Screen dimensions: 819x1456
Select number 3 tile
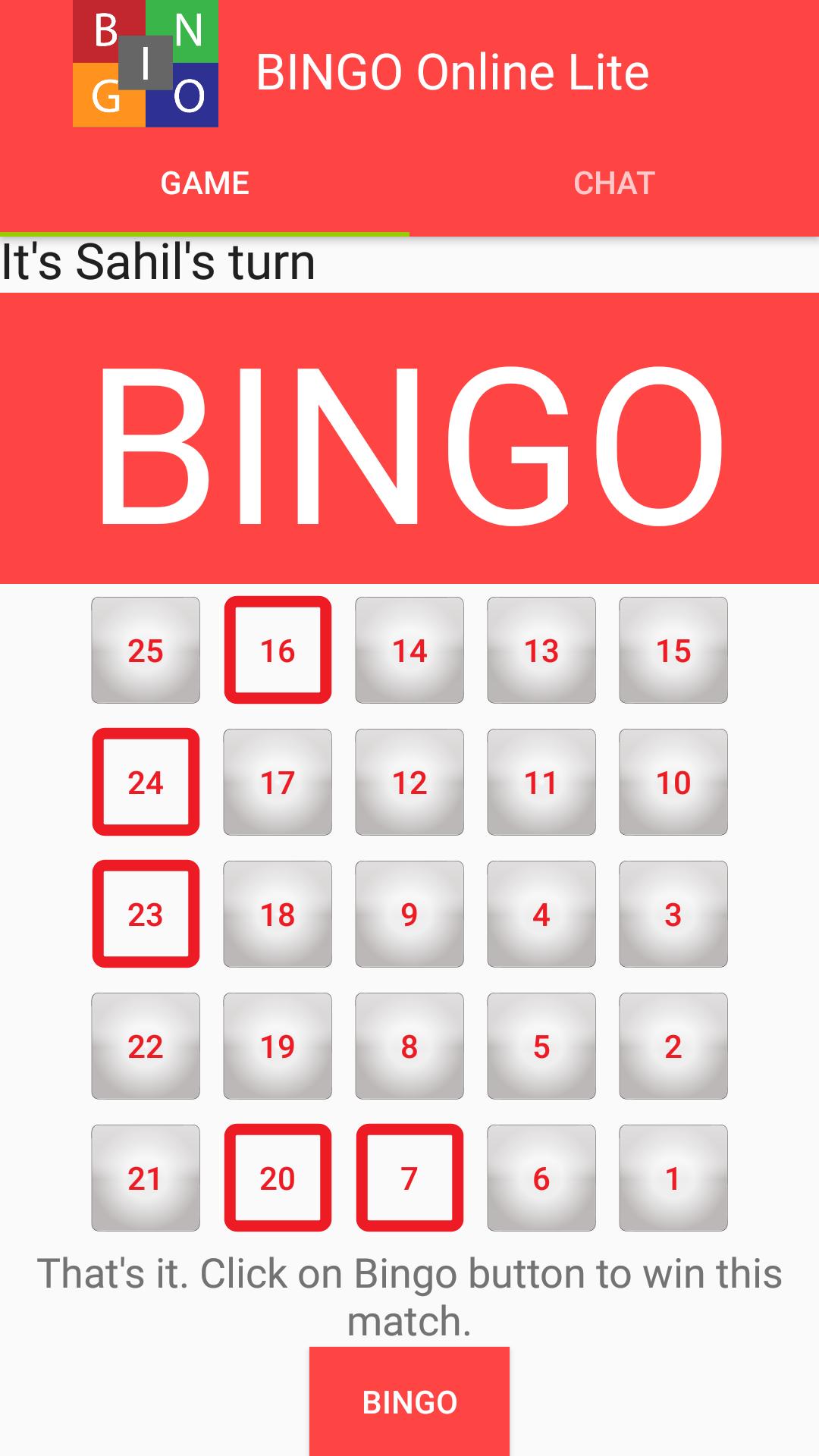673,915
